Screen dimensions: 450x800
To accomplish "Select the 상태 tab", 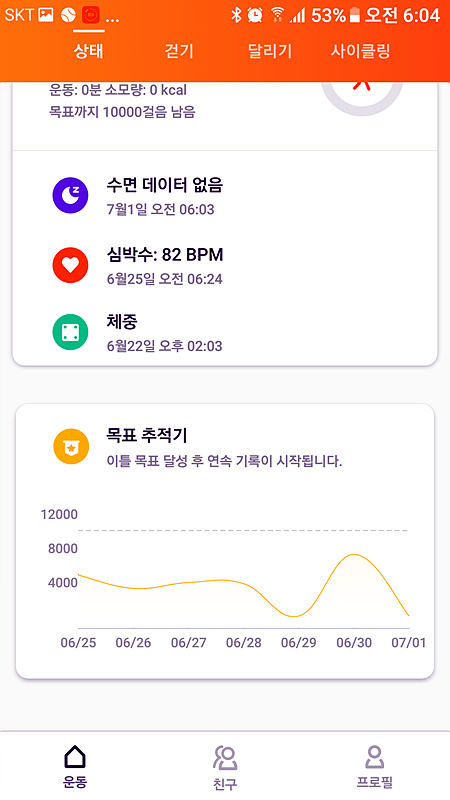I will [x=89, y=52].
